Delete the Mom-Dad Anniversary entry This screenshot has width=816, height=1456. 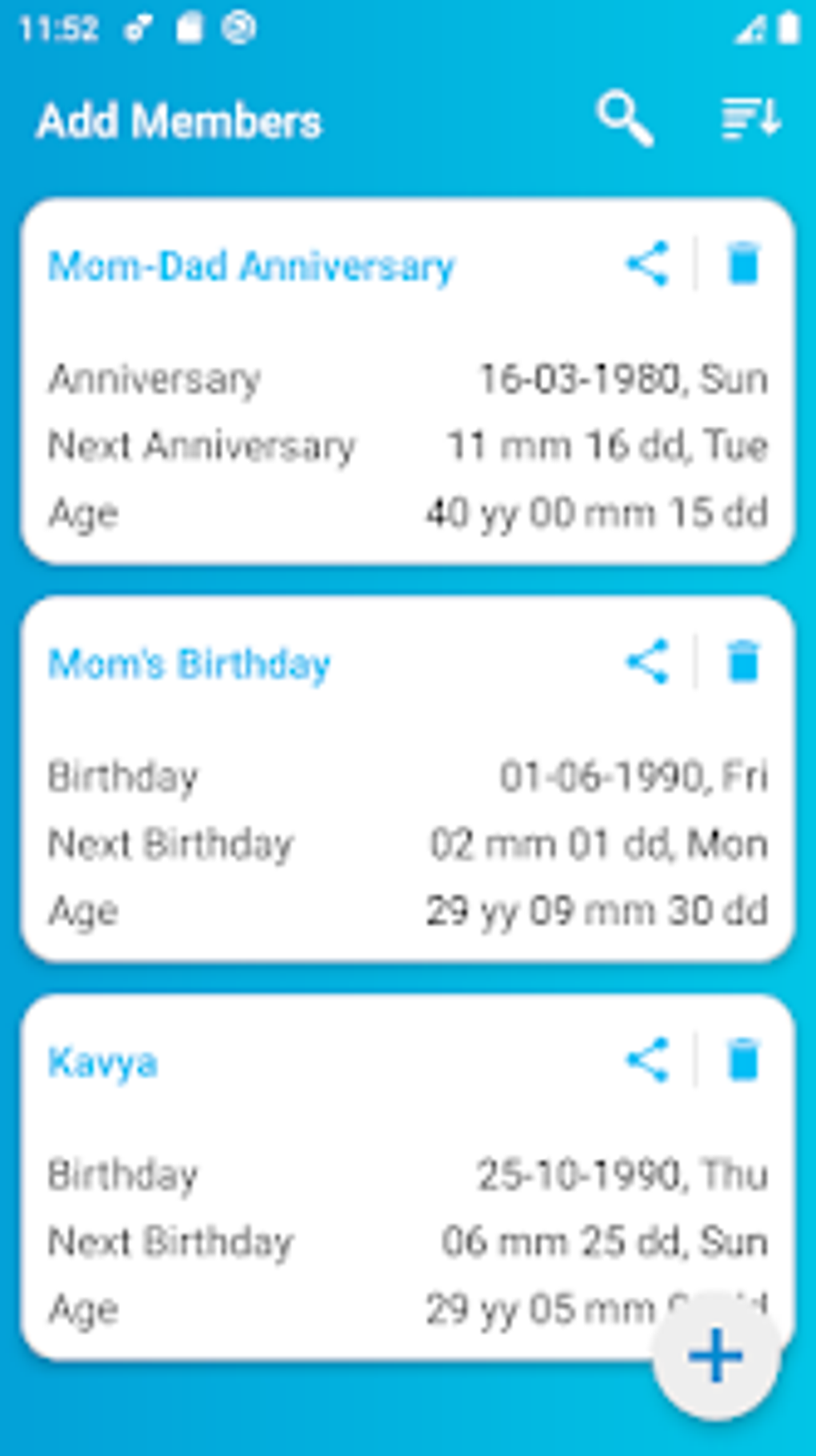pyautogui.click(x=743, y=264)
